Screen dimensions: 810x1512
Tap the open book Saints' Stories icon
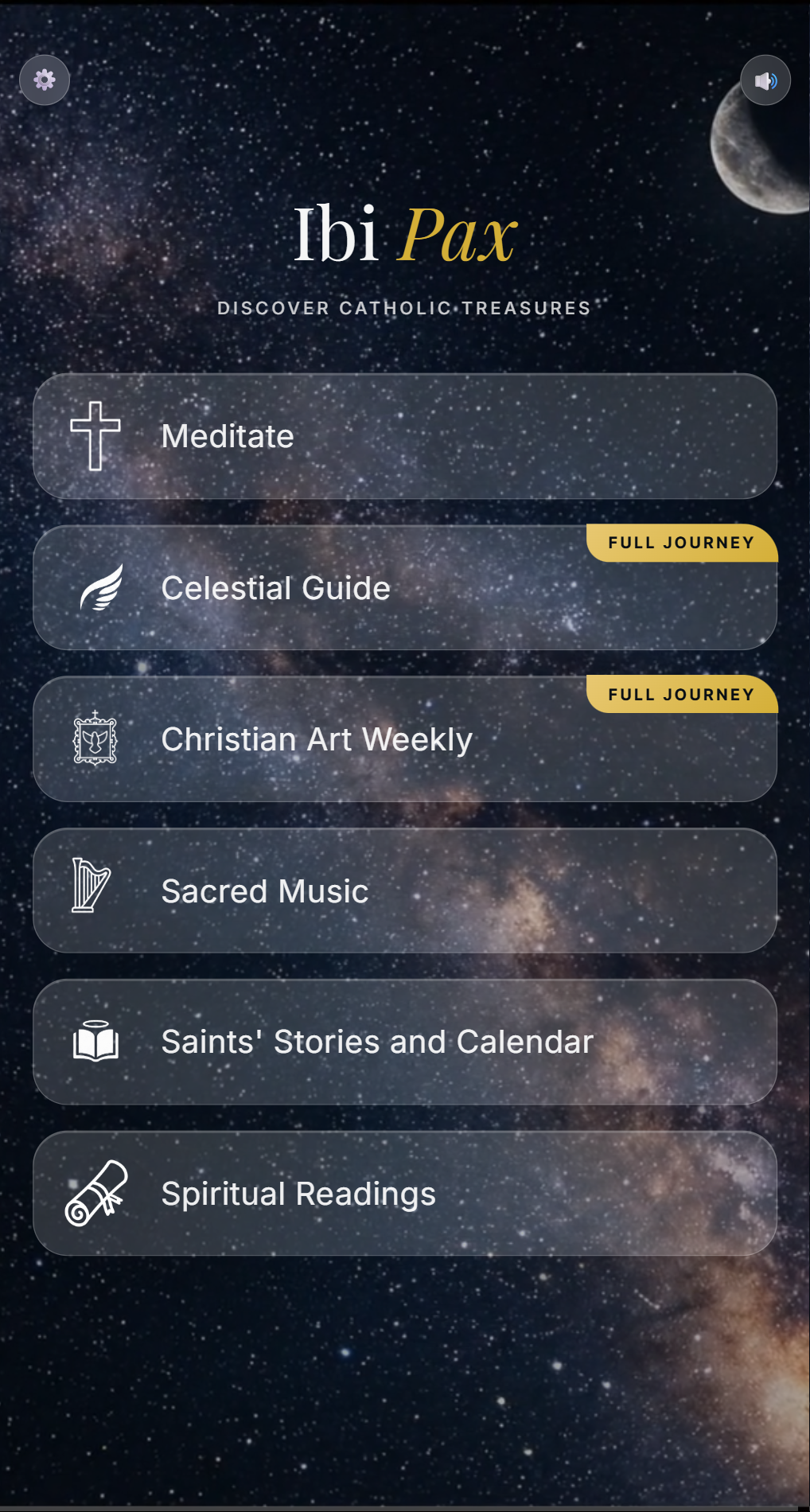coord(95,1041)
